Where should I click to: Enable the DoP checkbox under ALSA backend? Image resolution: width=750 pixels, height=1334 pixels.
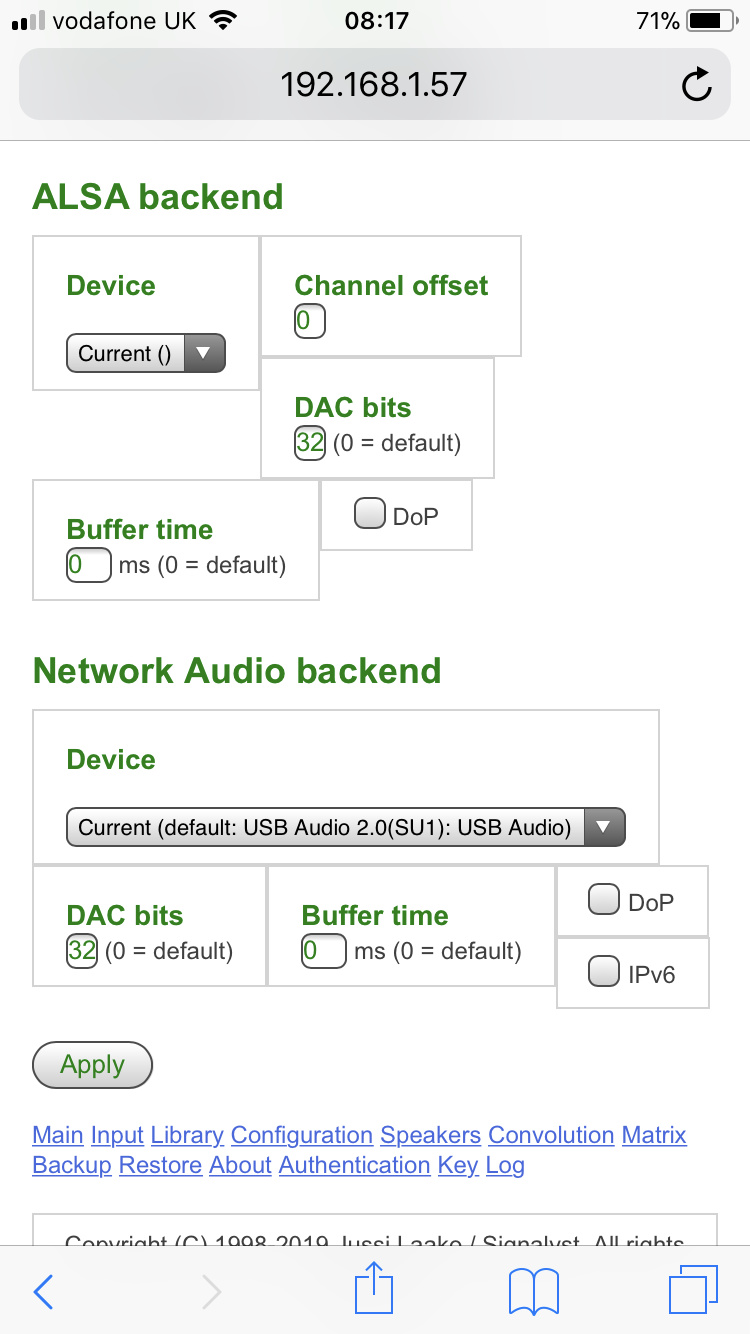pos(370,515)
